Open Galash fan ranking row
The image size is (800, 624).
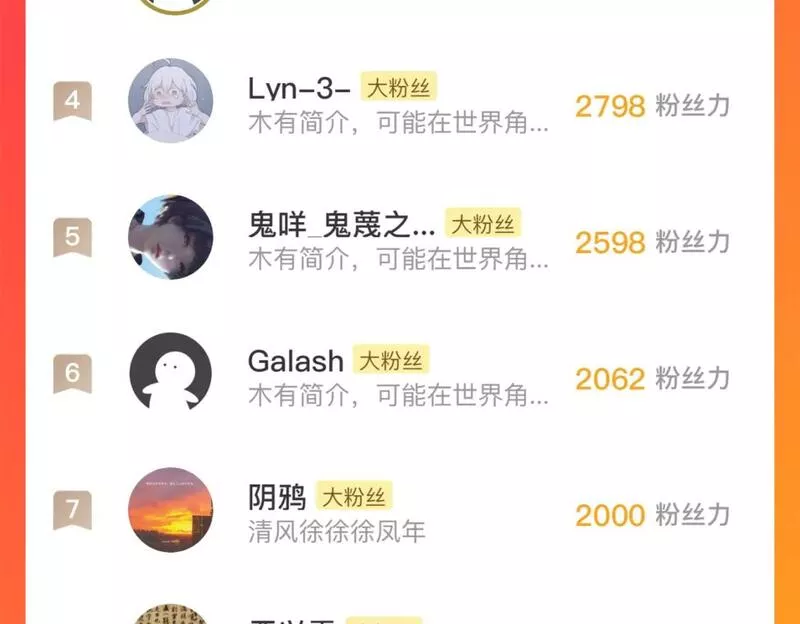click(x=400, y=376)
